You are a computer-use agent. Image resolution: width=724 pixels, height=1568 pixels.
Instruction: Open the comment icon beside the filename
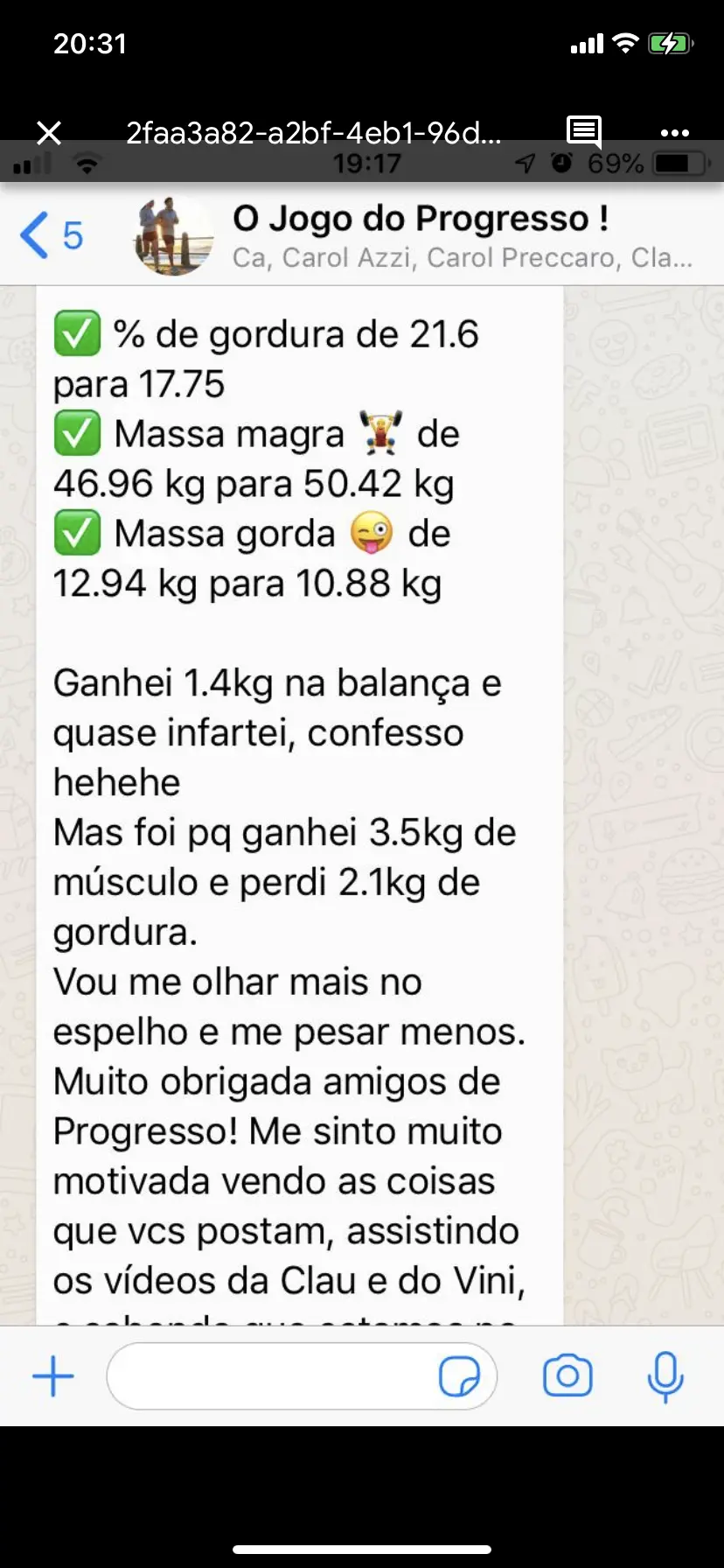[x=583, y=132]
